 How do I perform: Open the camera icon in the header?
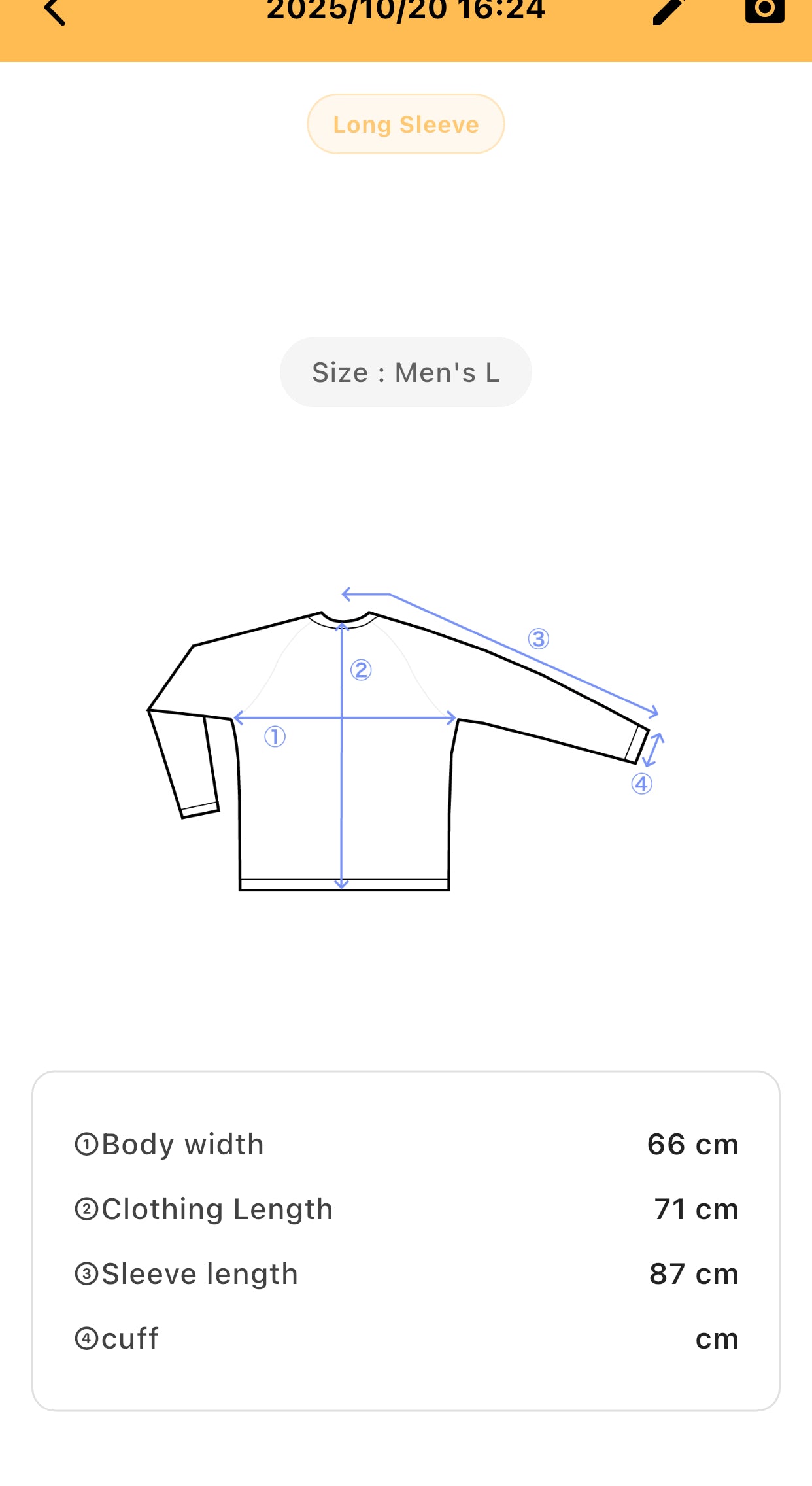click(x=764, y=10)
